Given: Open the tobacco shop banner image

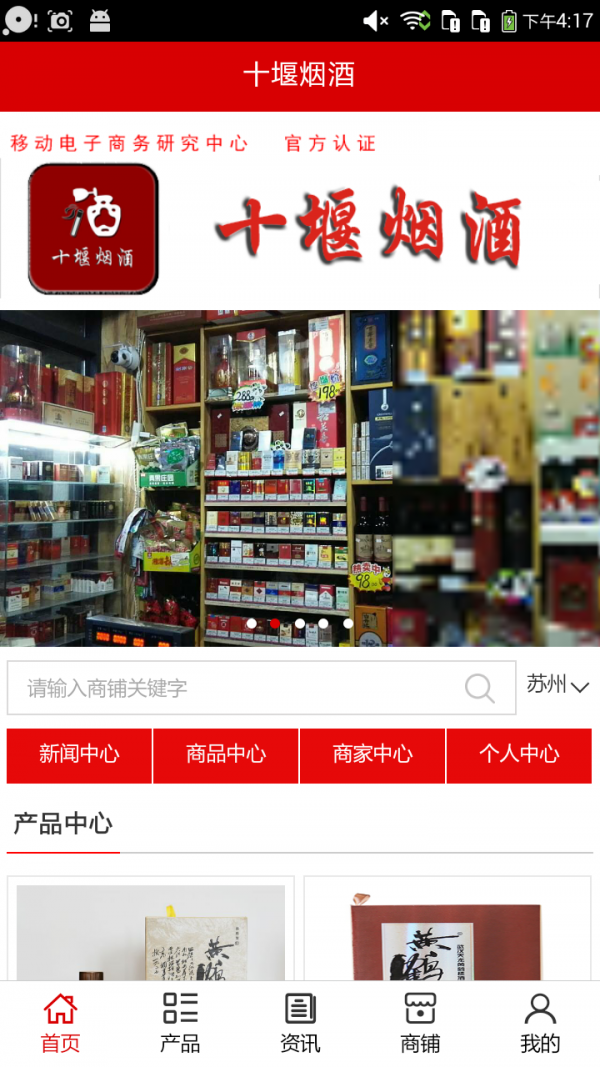Looking at the screenshot, I should click(x=300, y=470).
